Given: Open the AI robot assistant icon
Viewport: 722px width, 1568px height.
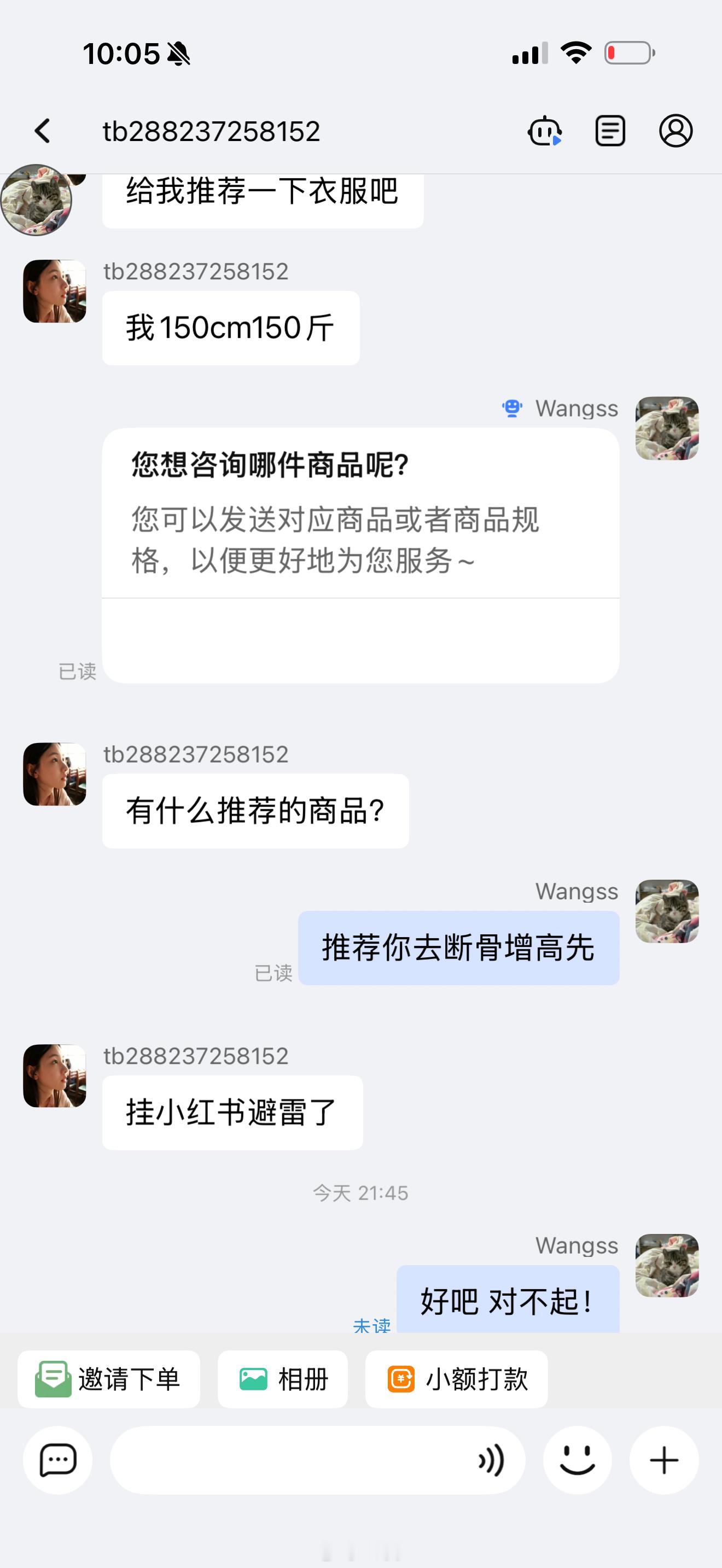Looking at the screenshot, I should (544, 131).
